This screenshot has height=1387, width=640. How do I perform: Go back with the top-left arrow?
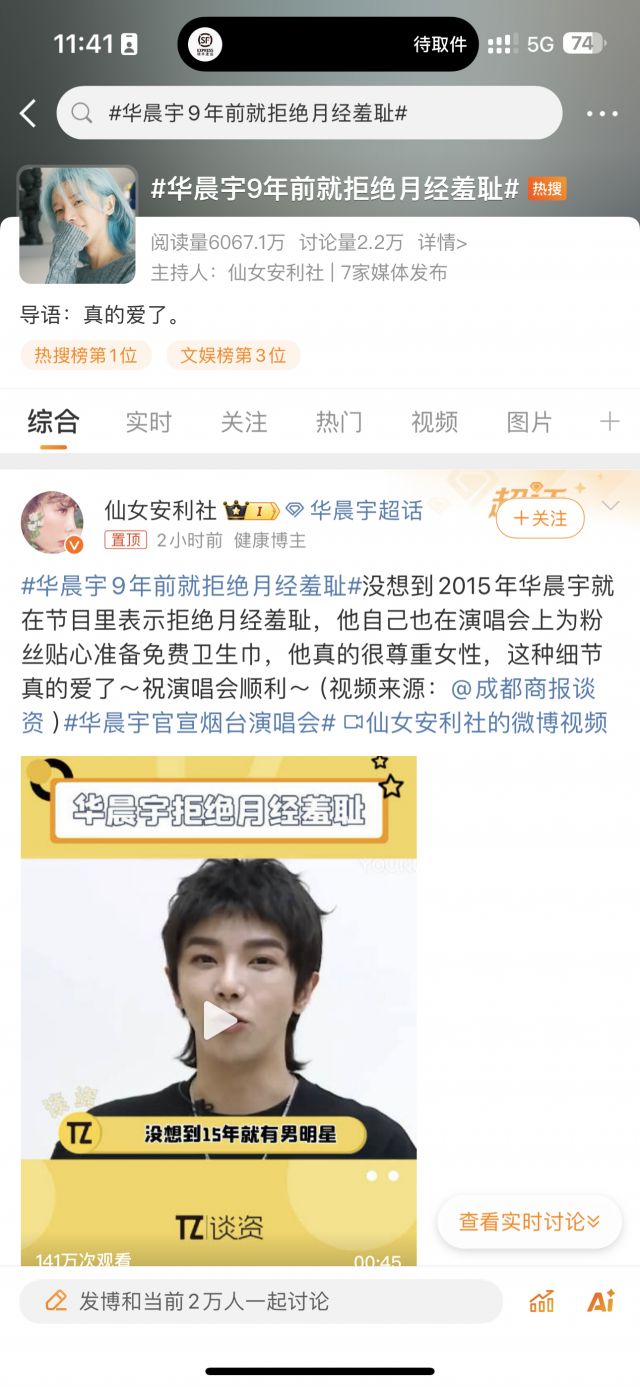pyautogui.click(x=28, y=114)
